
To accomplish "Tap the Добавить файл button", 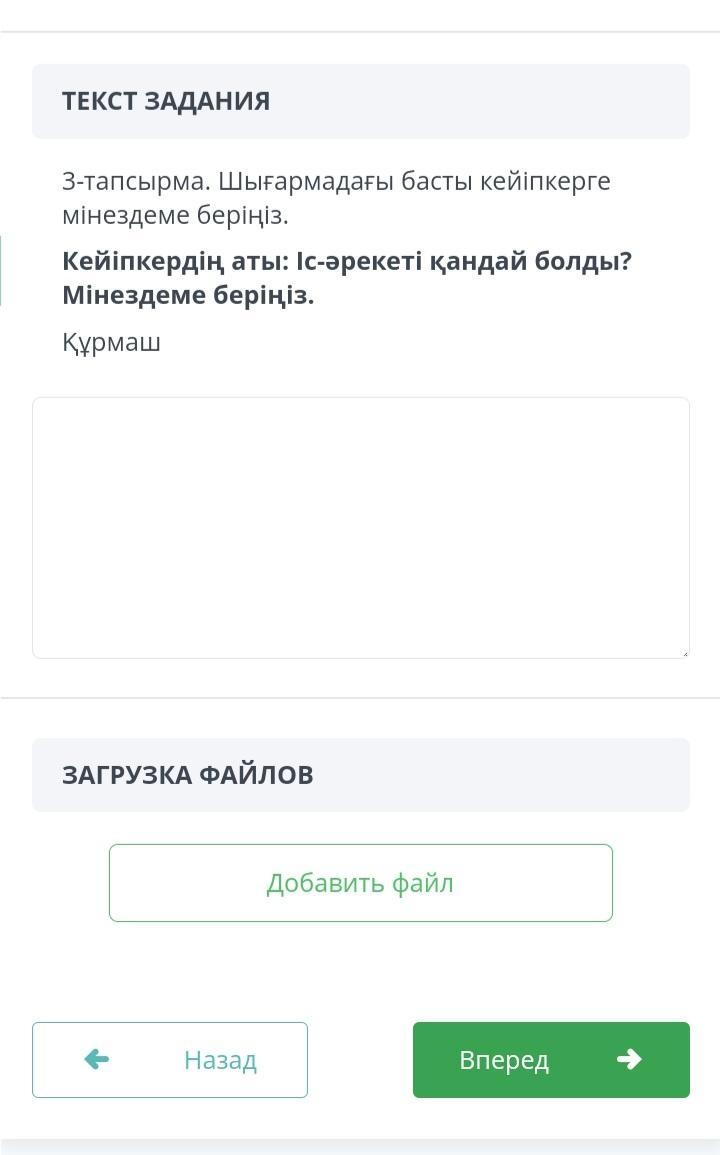I will tap(360, 882).
